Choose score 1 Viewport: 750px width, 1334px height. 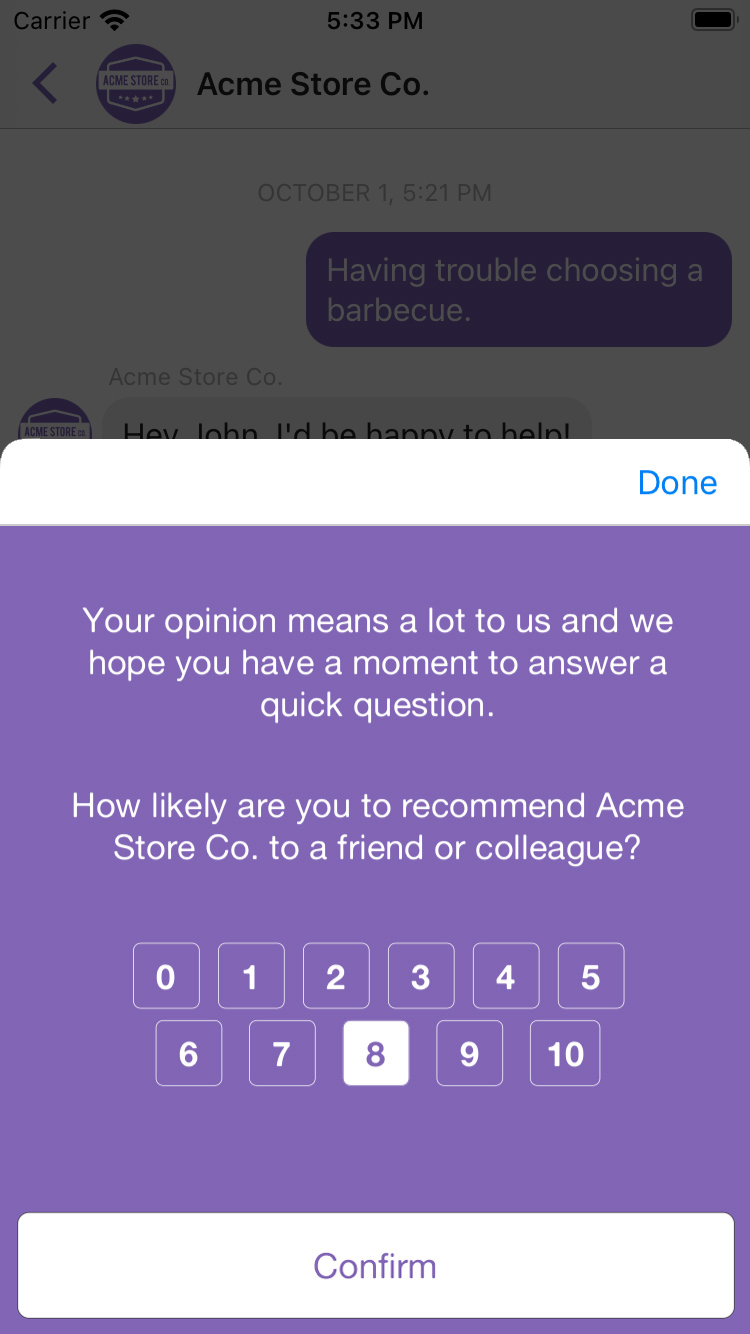(251, 976)
